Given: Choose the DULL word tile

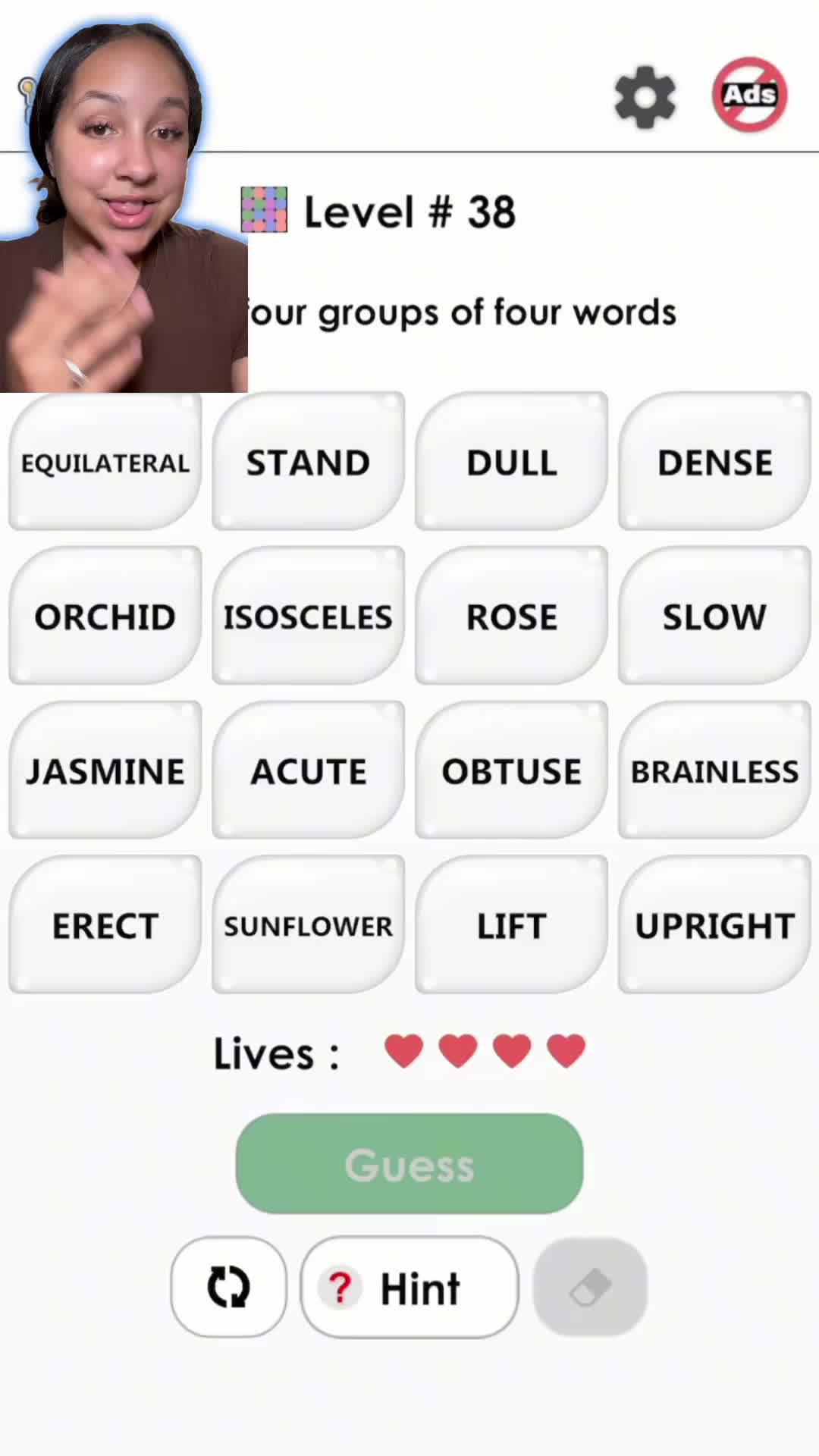Looking at the screenshot, I should (x=511, y=462).
